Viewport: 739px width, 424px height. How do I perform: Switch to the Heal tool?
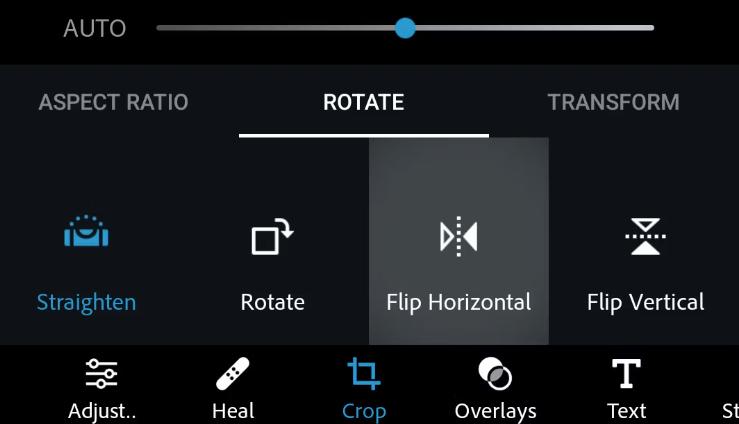click(233, 388)
